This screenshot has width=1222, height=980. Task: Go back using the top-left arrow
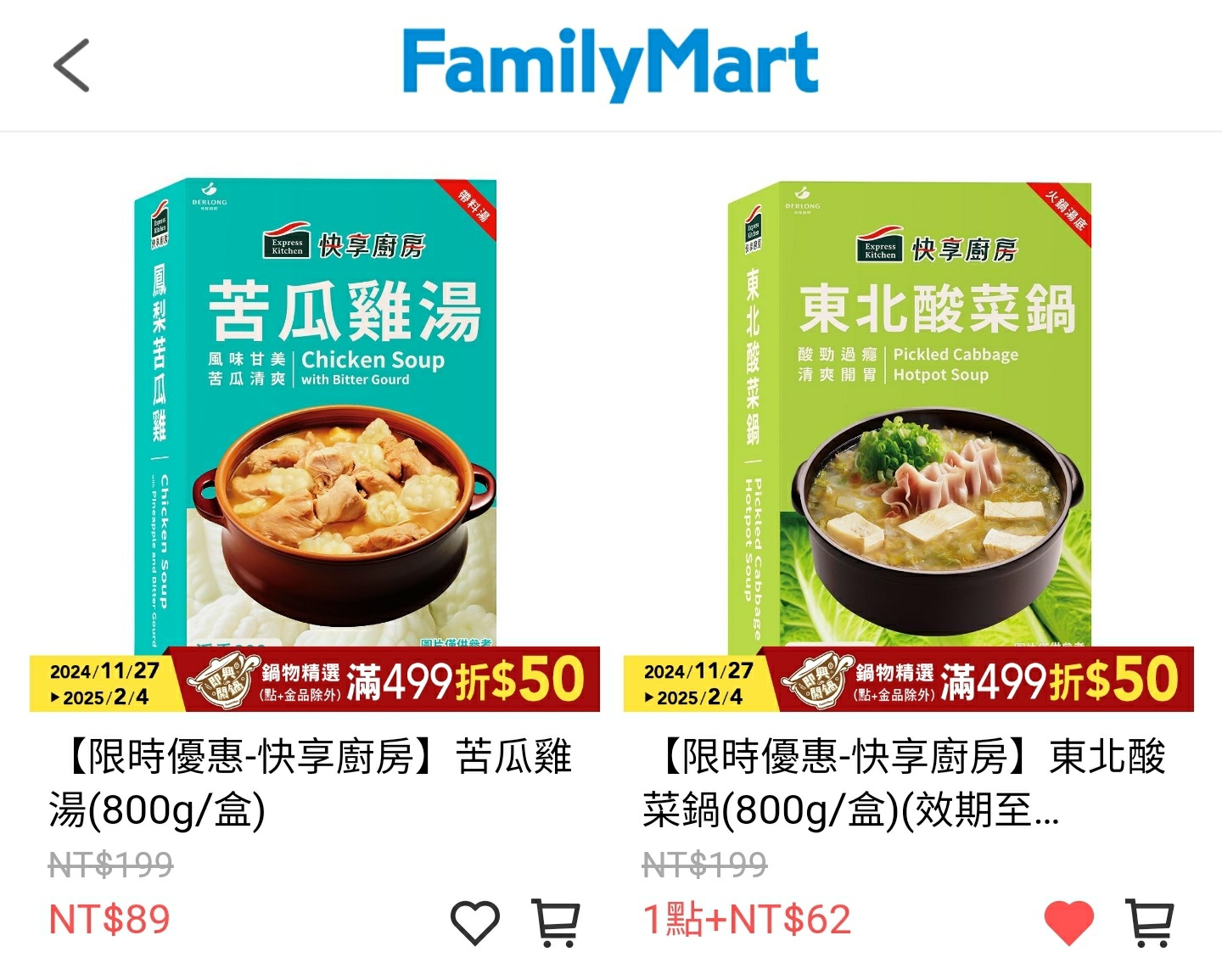[72, 65]
